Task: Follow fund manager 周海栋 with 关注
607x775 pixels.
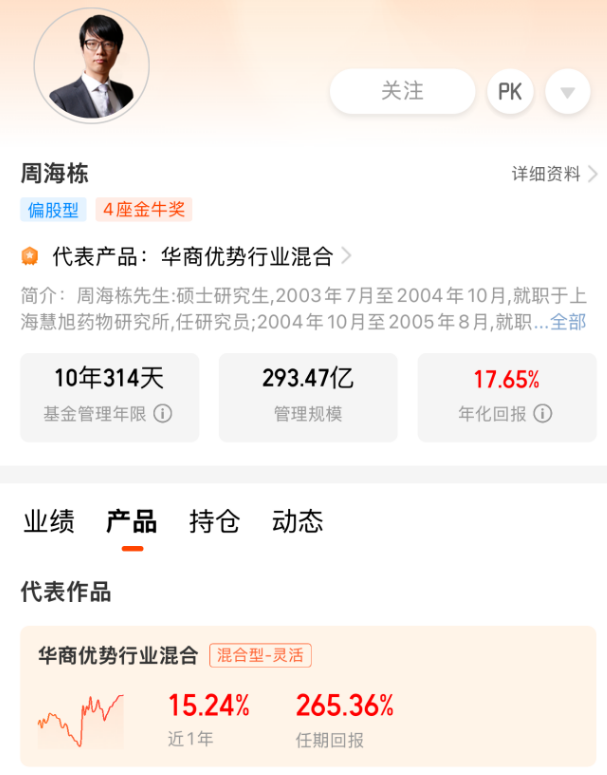Action: (402, 92)
